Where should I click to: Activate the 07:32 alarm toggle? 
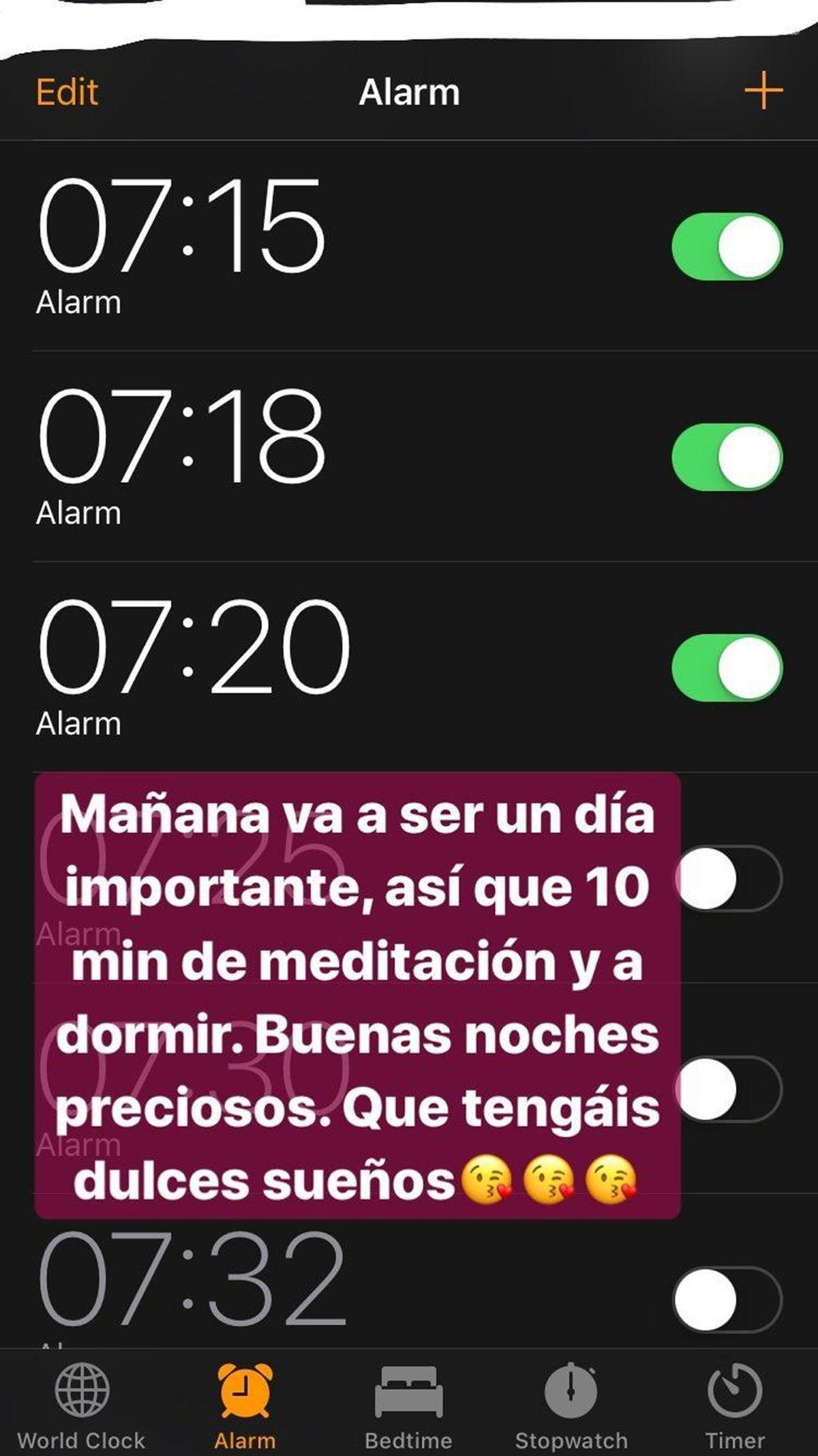(x=727, y=1299)
